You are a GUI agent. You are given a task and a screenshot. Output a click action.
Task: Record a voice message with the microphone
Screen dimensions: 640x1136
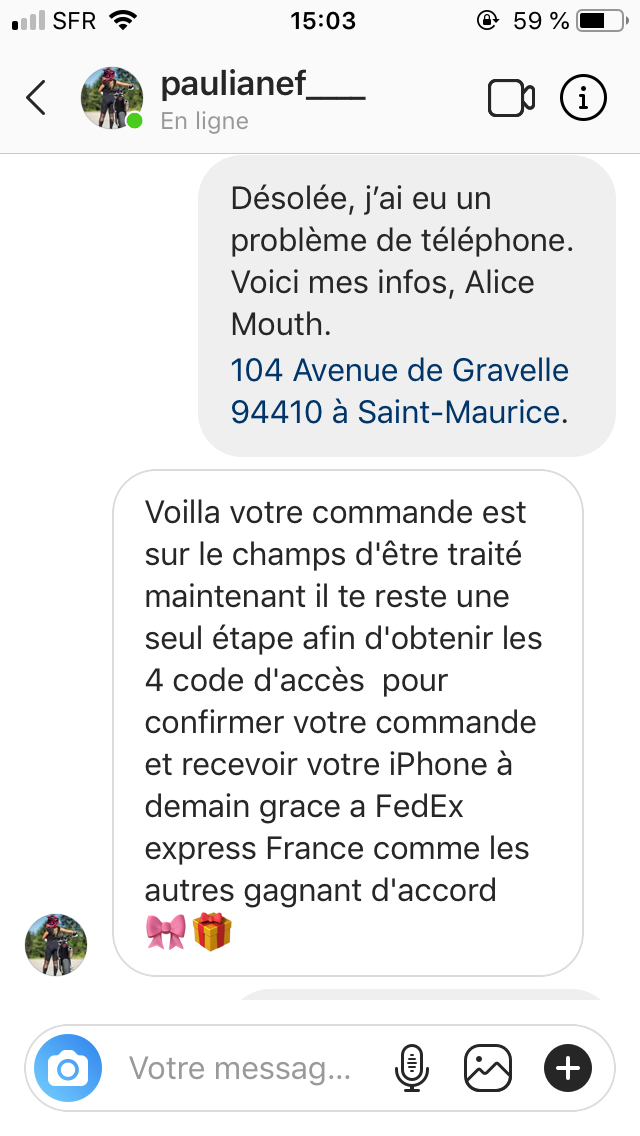pos(410,1069)
